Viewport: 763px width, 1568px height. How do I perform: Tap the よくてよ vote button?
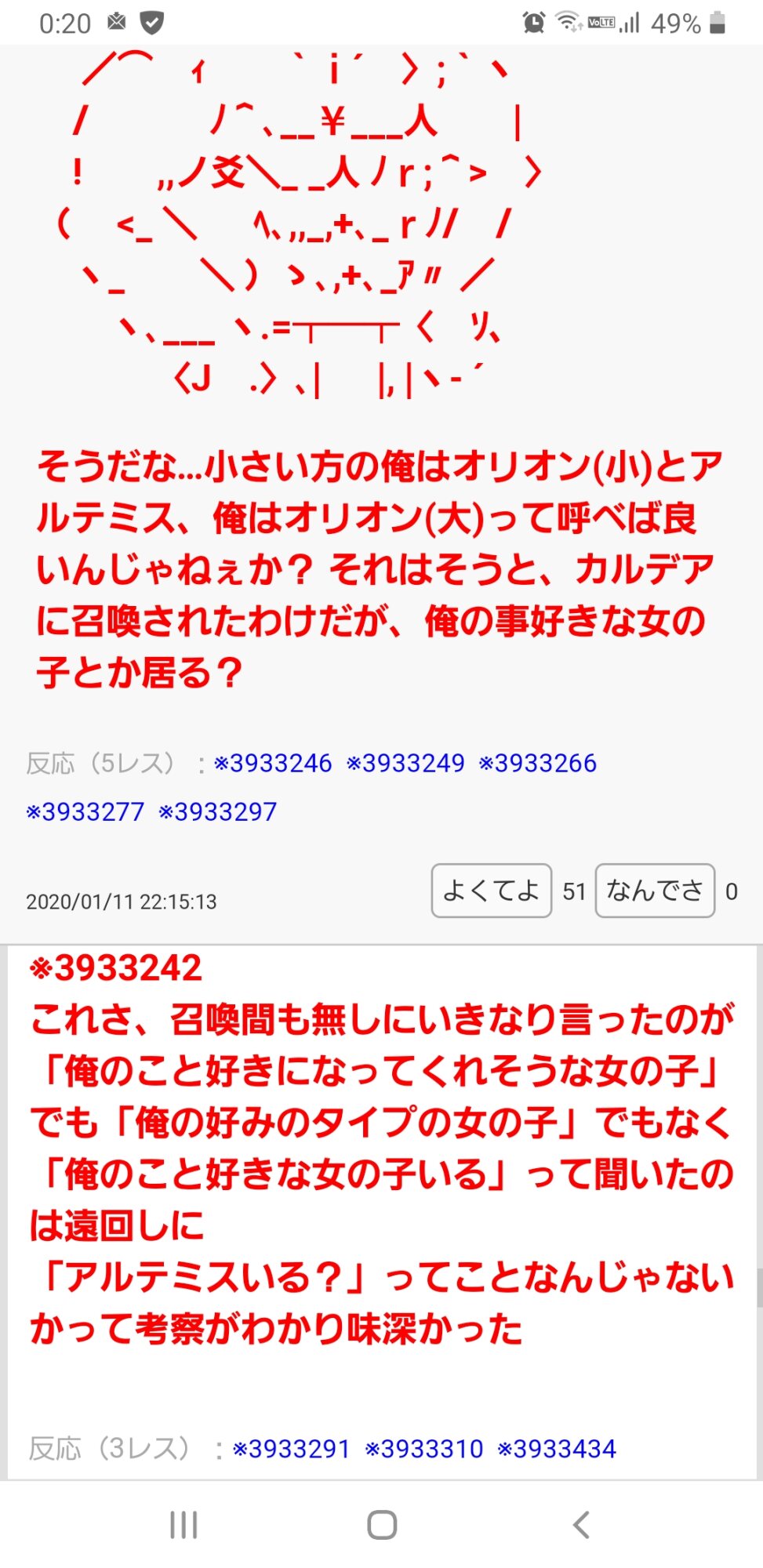click(x=492, y=891)
